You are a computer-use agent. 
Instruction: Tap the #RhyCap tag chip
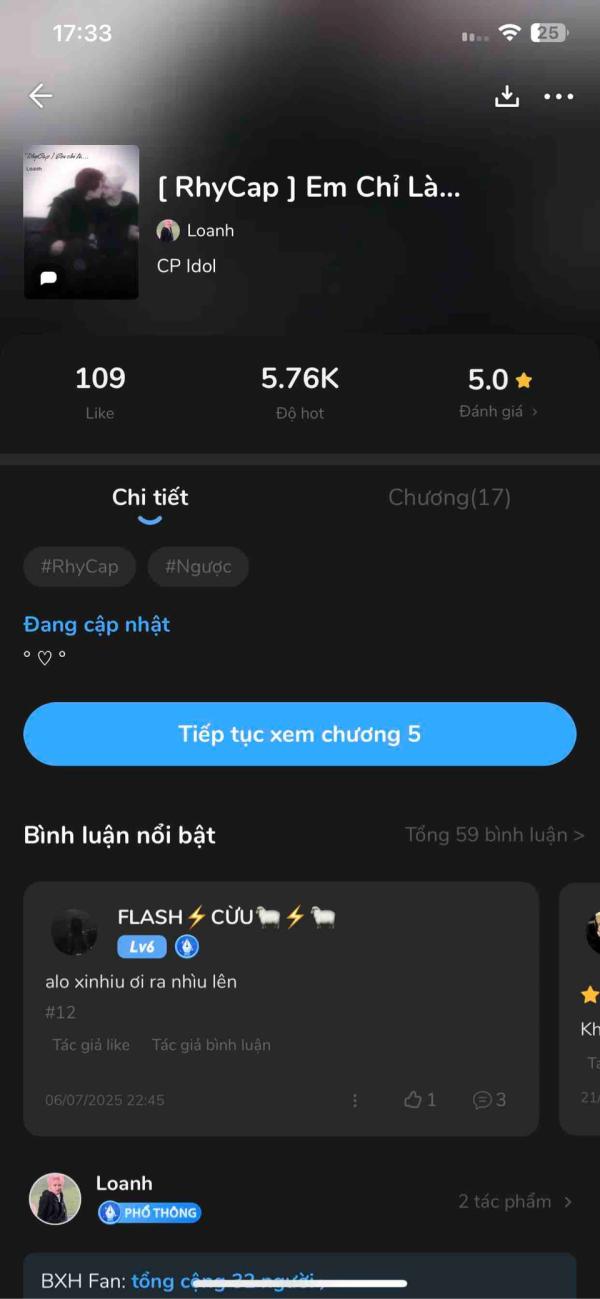(x=80, y=567)
